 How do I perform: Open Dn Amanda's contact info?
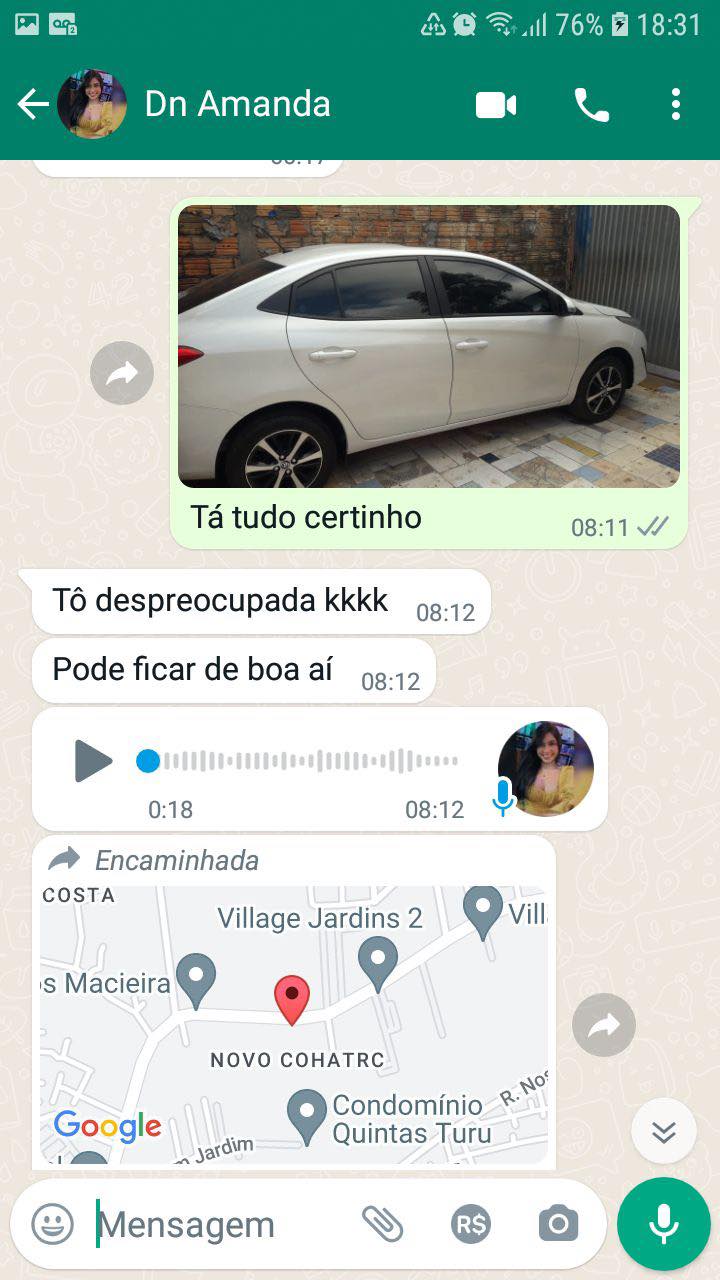[x=237, y=104]
